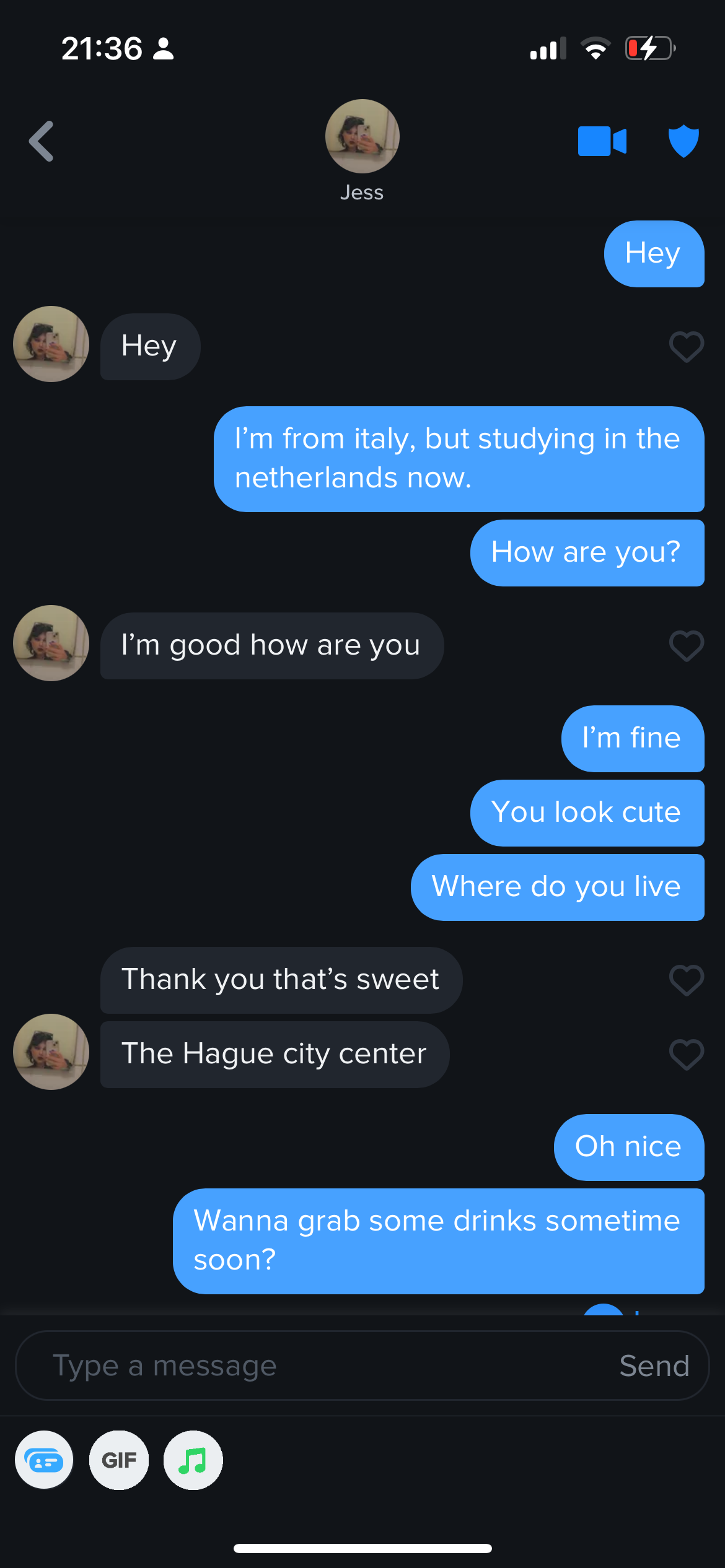Open the GIF picker
This screenshot has width=725, height=1568.
pyautogui.click(x=119, y=1460)
